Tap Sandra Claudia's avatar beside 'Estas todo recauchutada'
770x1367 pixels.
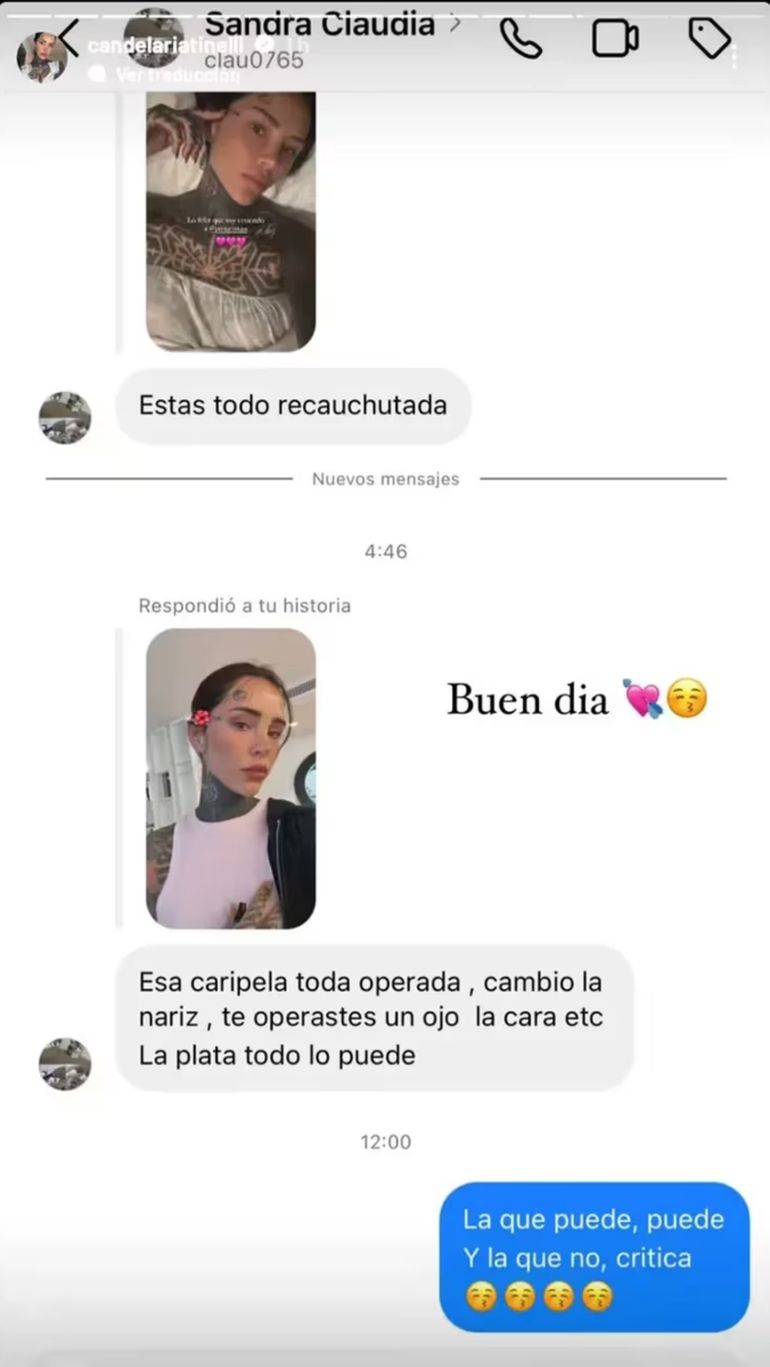tap(64, 418)
